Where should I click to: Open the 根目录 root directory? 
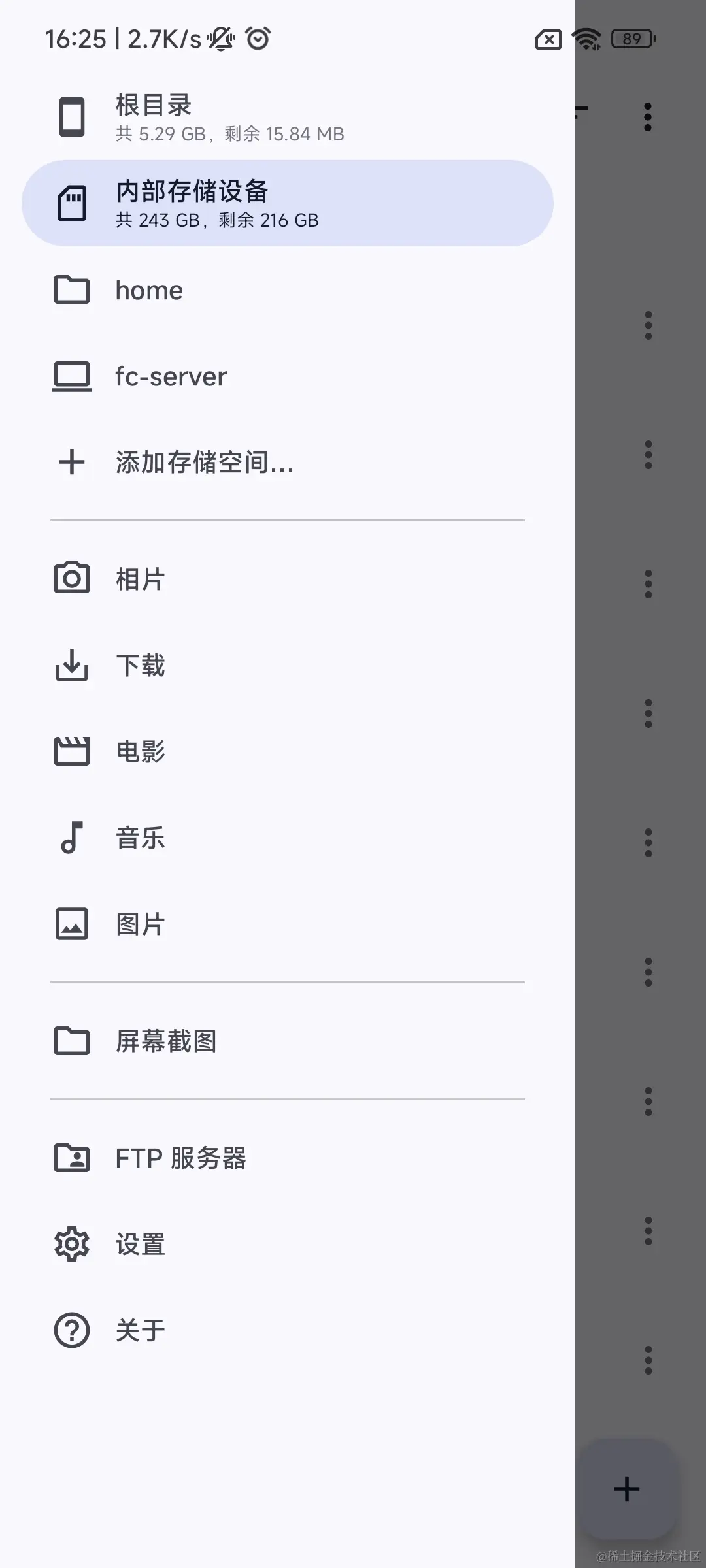(229, 118)
